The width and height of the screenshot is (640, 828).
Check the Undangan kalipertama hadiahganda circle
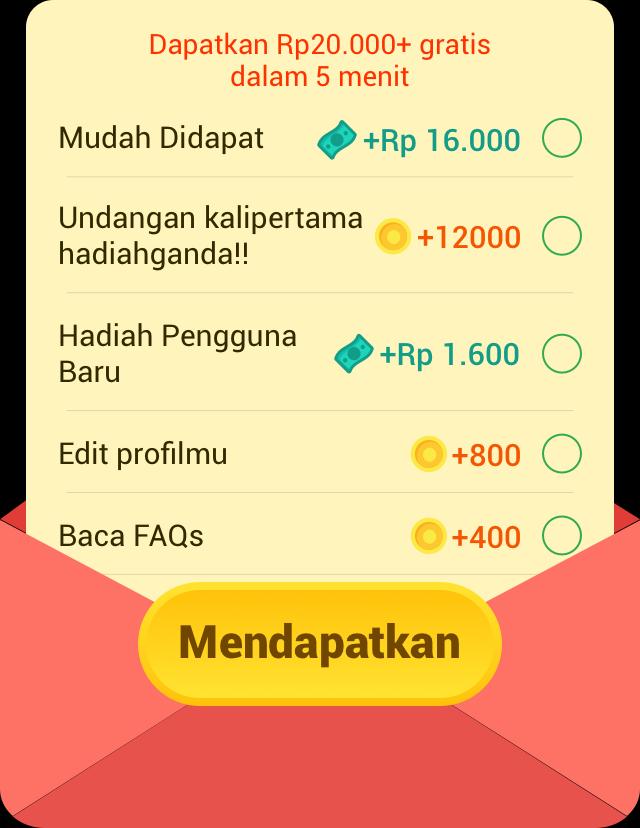click(x=561, y=237)
